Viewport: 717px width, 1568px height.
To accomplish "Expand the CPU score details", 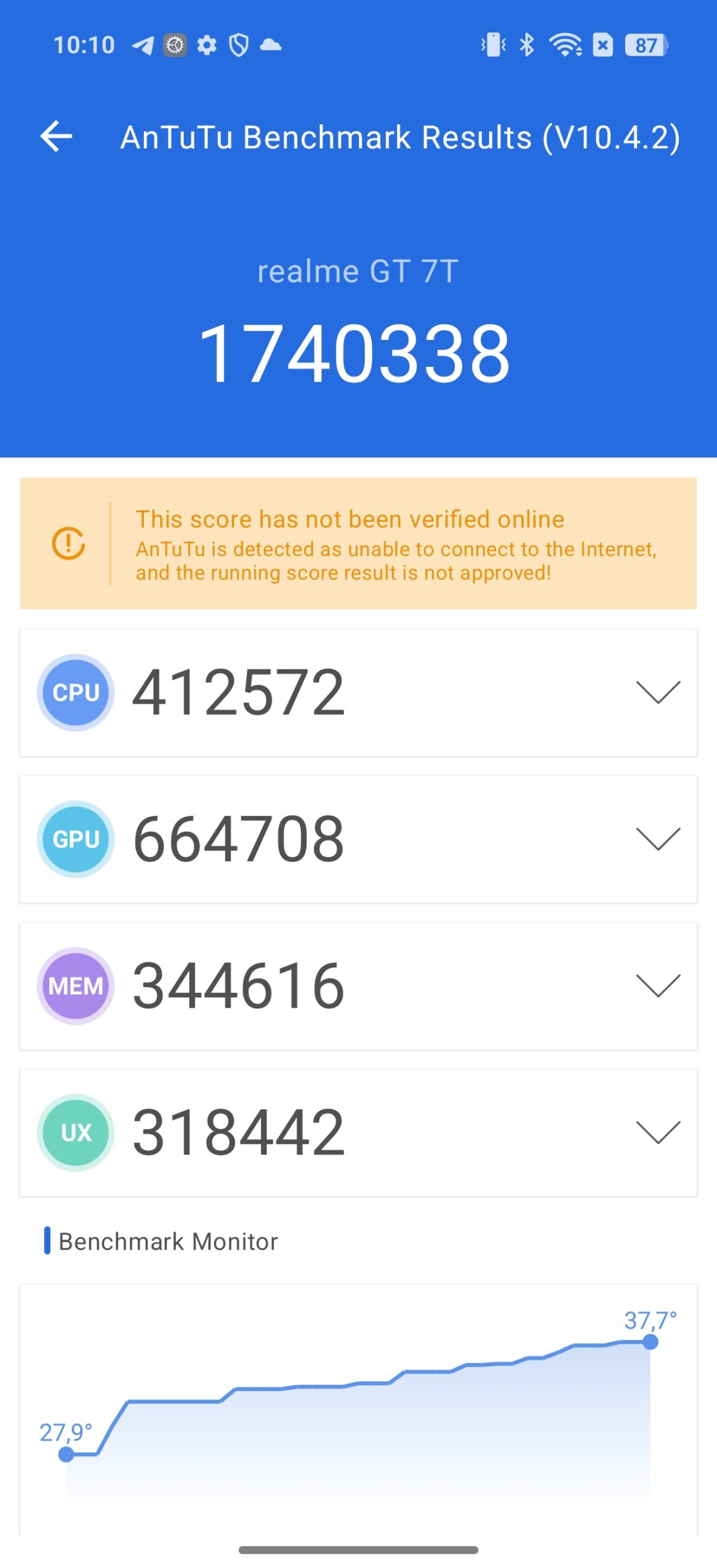I will click(x=658, y=693).
